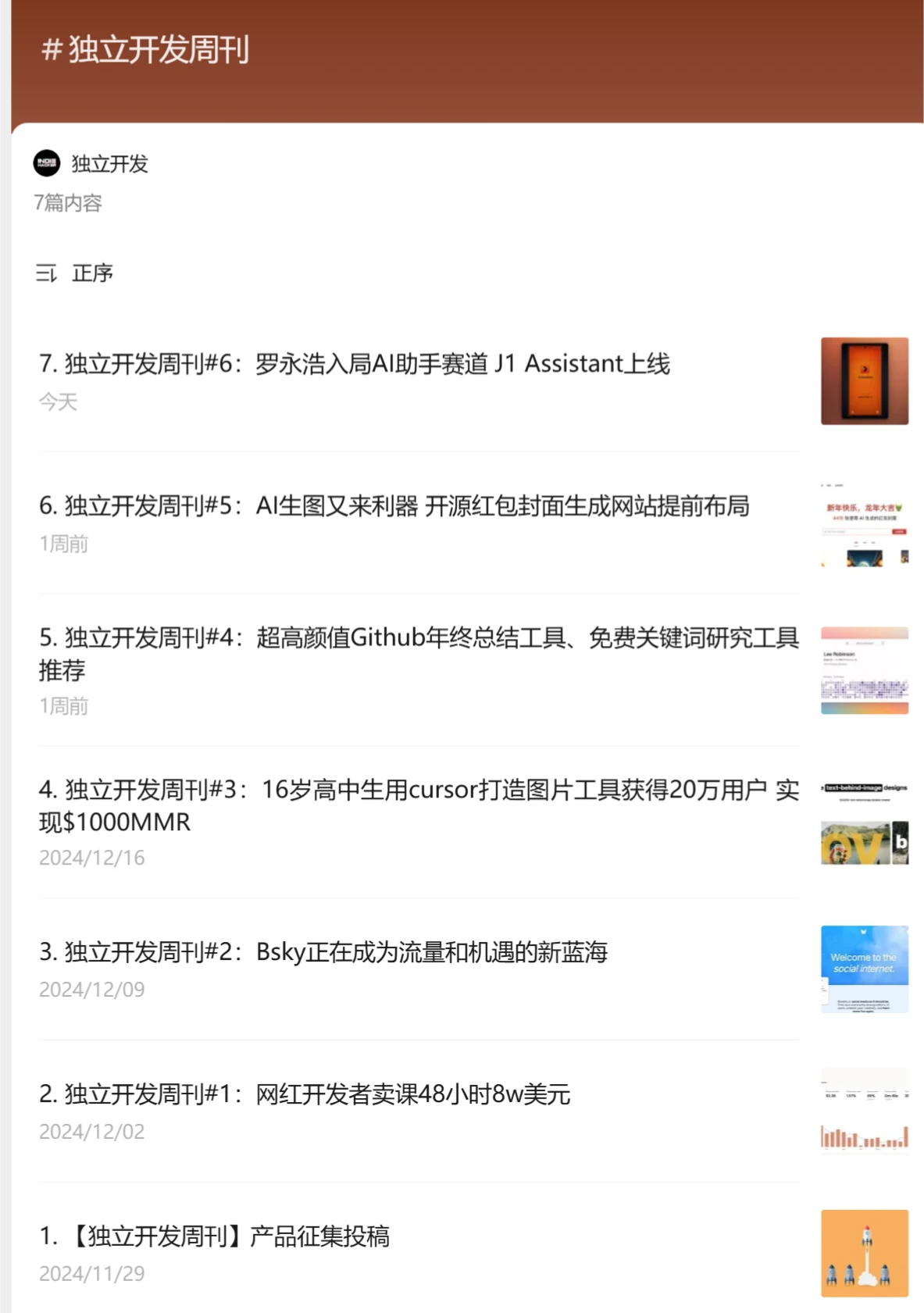Toggle sorting order by tapping 正序
This screenshot has width=924, height=1313.
click(x=91, y=274)
